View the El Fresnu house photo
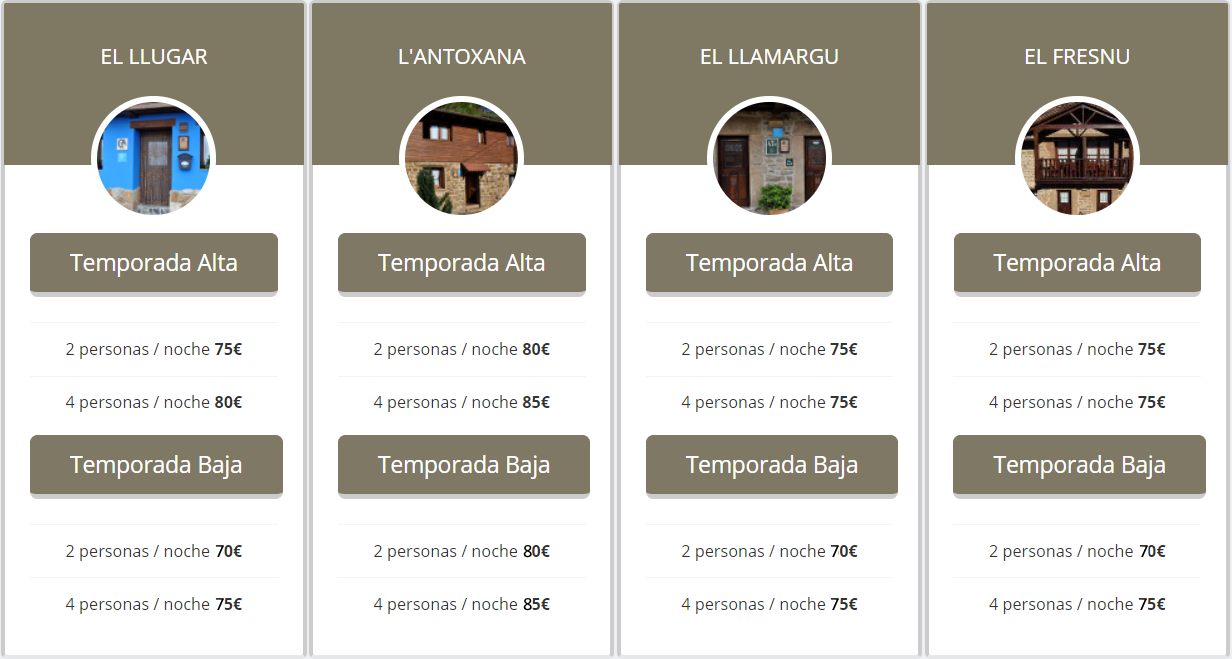 (x=1077, y=158)
